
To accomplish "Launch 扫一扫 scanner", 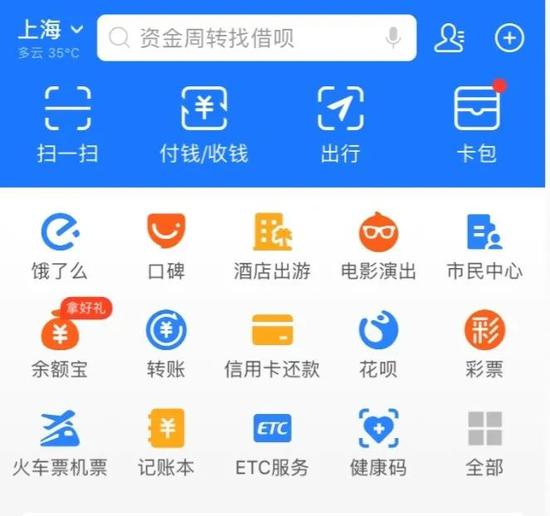I will pyautogui.click(x=68, y=125).
